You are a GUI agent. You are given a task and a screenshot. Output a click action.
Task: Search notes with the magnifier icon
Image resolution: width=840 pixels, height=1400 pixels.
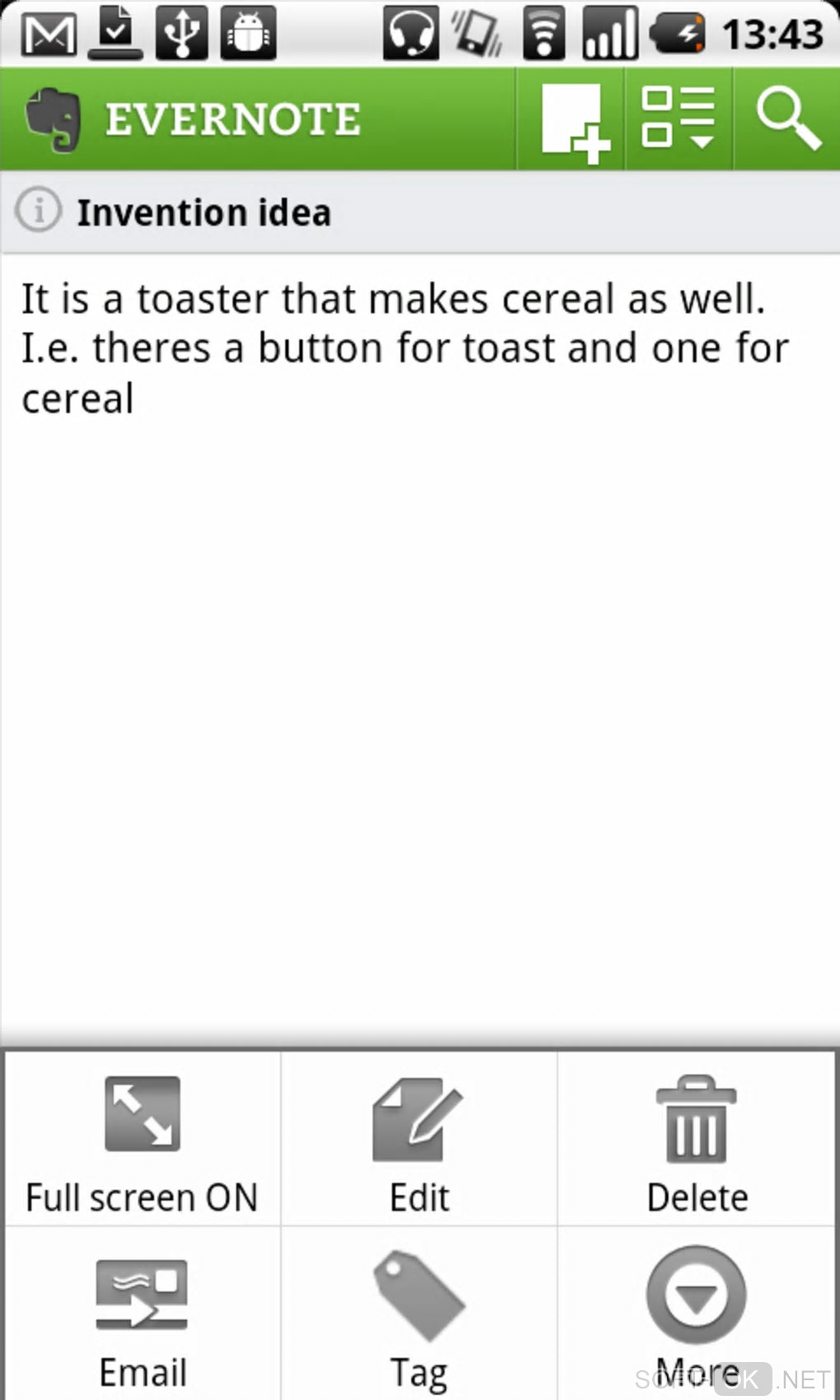787,119
